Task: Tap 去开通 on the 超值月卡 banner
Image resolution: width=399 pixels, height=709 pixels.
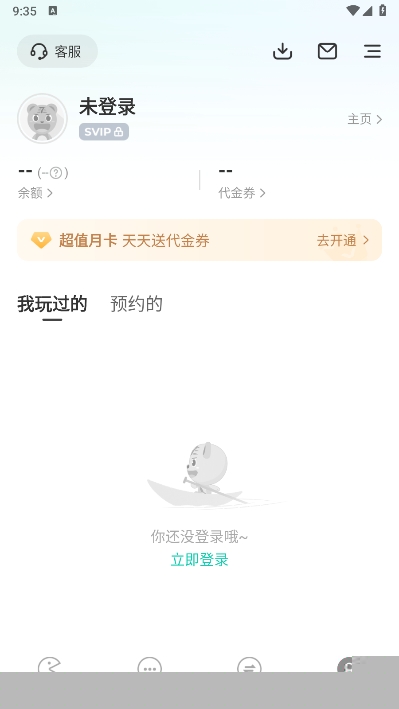Action: click(343, 240)
